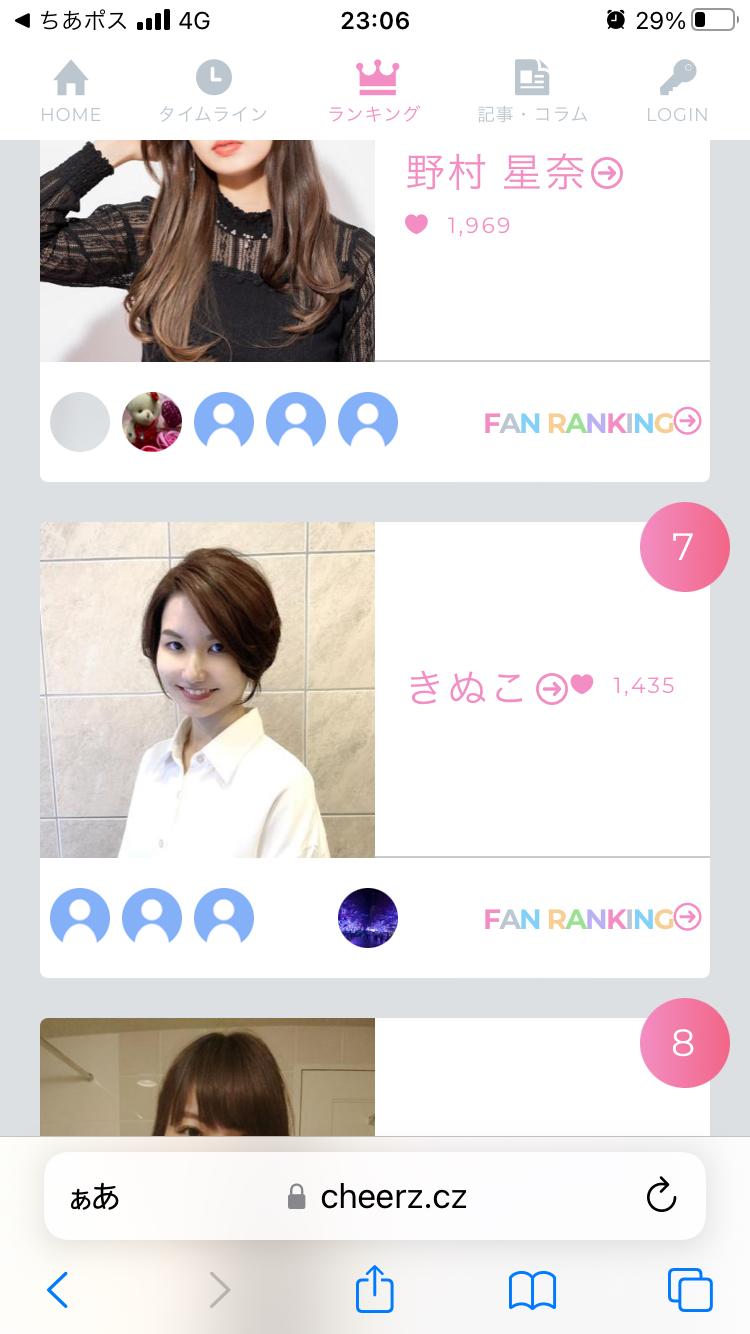Viewport: 750px width, 1334px height.
Task: Open 野村 星奈's profile link
Action: click(x=514, y=174)
